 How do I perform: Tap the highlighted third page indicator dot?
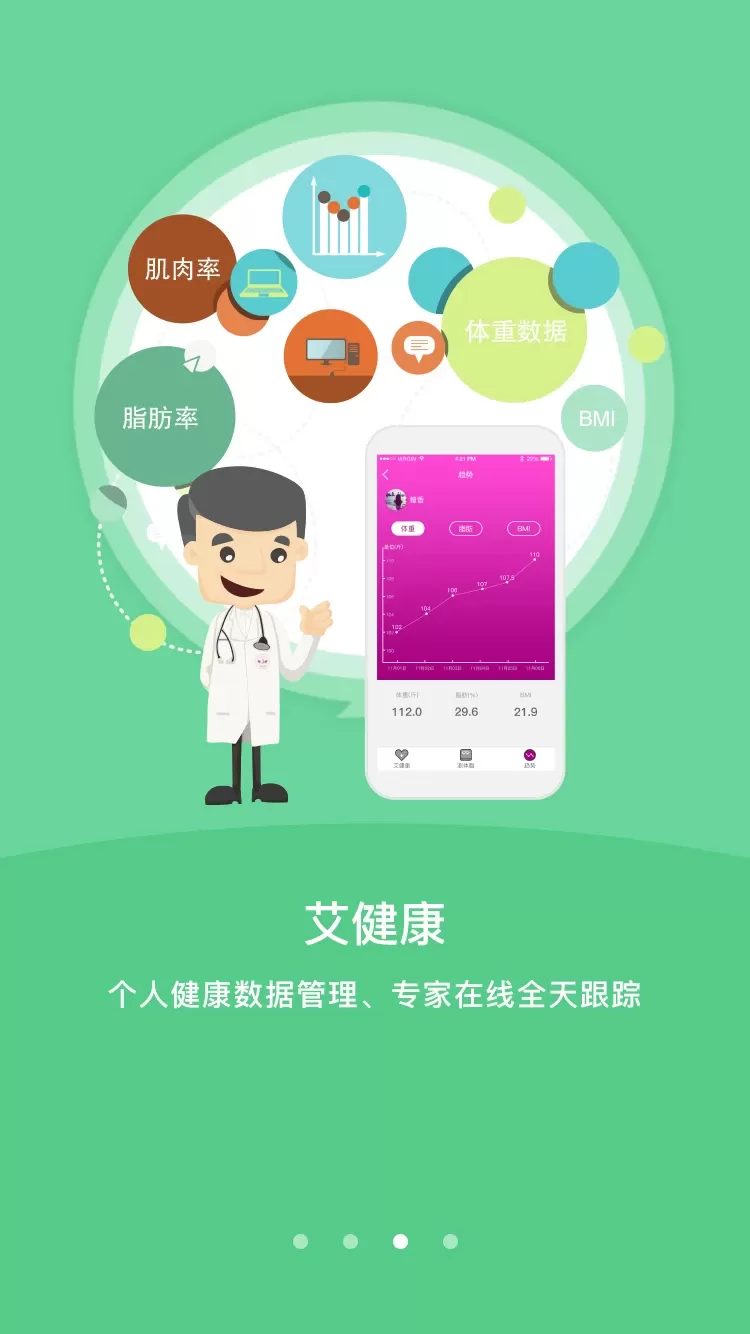click(x=400, y=1241)
